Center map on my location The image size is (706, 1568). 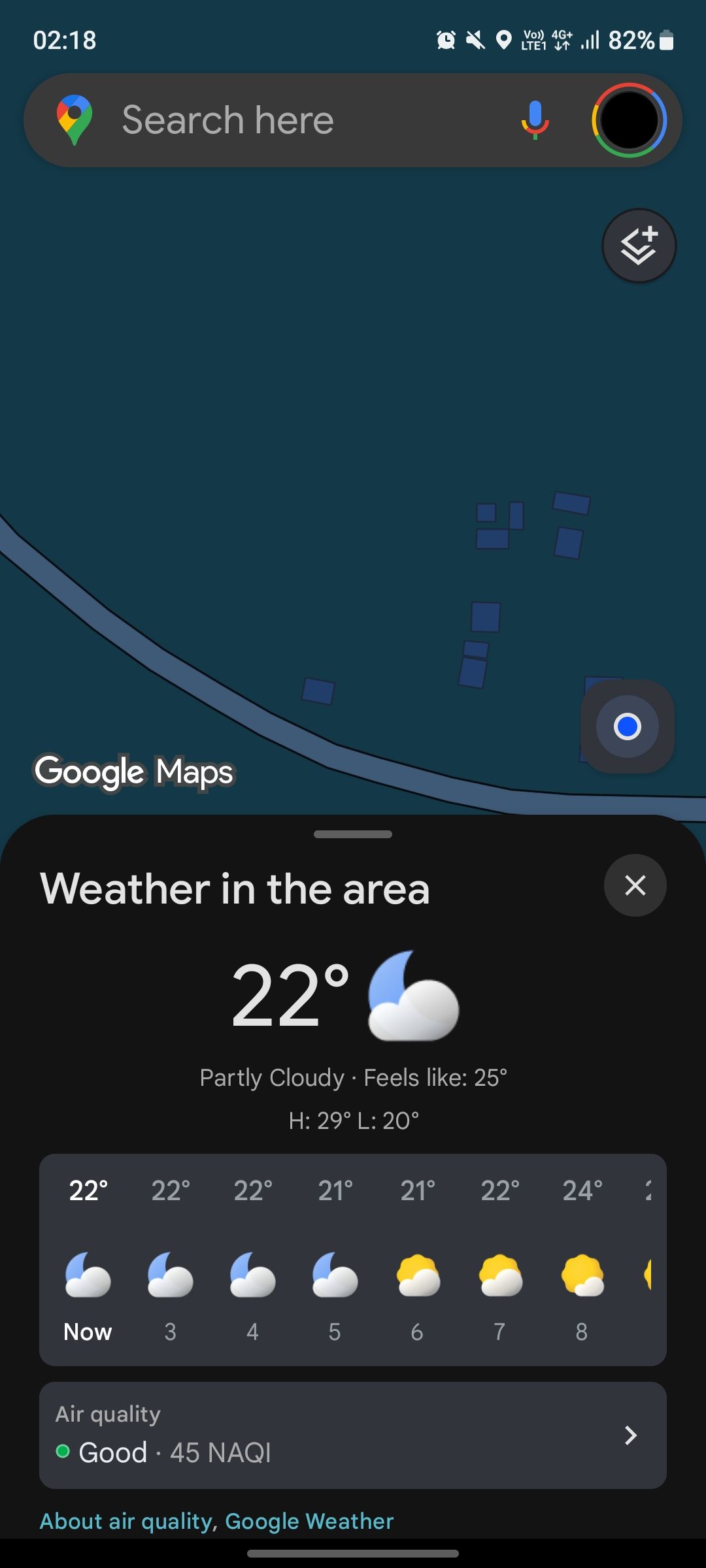628,727
